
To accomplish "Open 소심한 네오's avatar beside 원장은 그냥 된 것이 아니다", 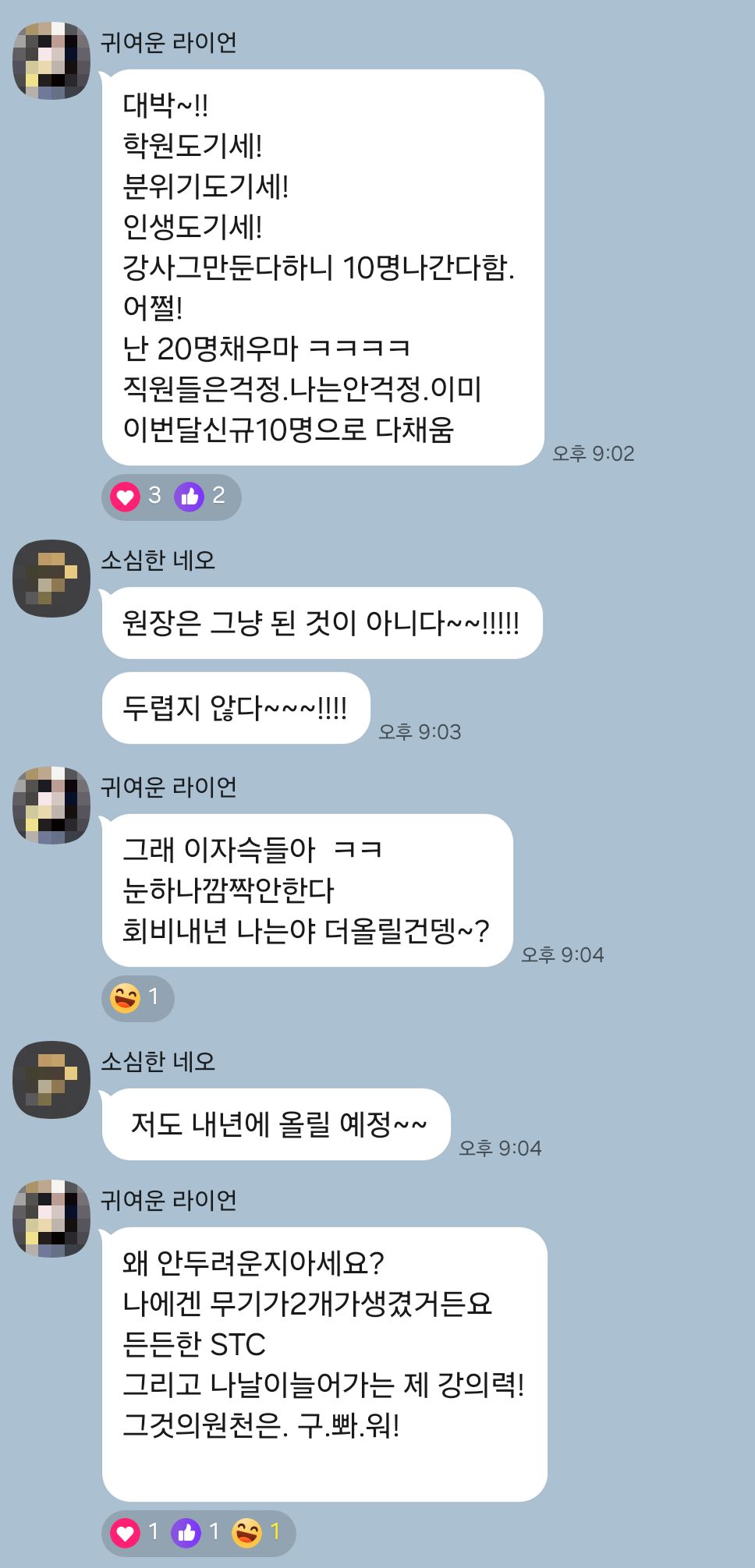I will (51, 579).
